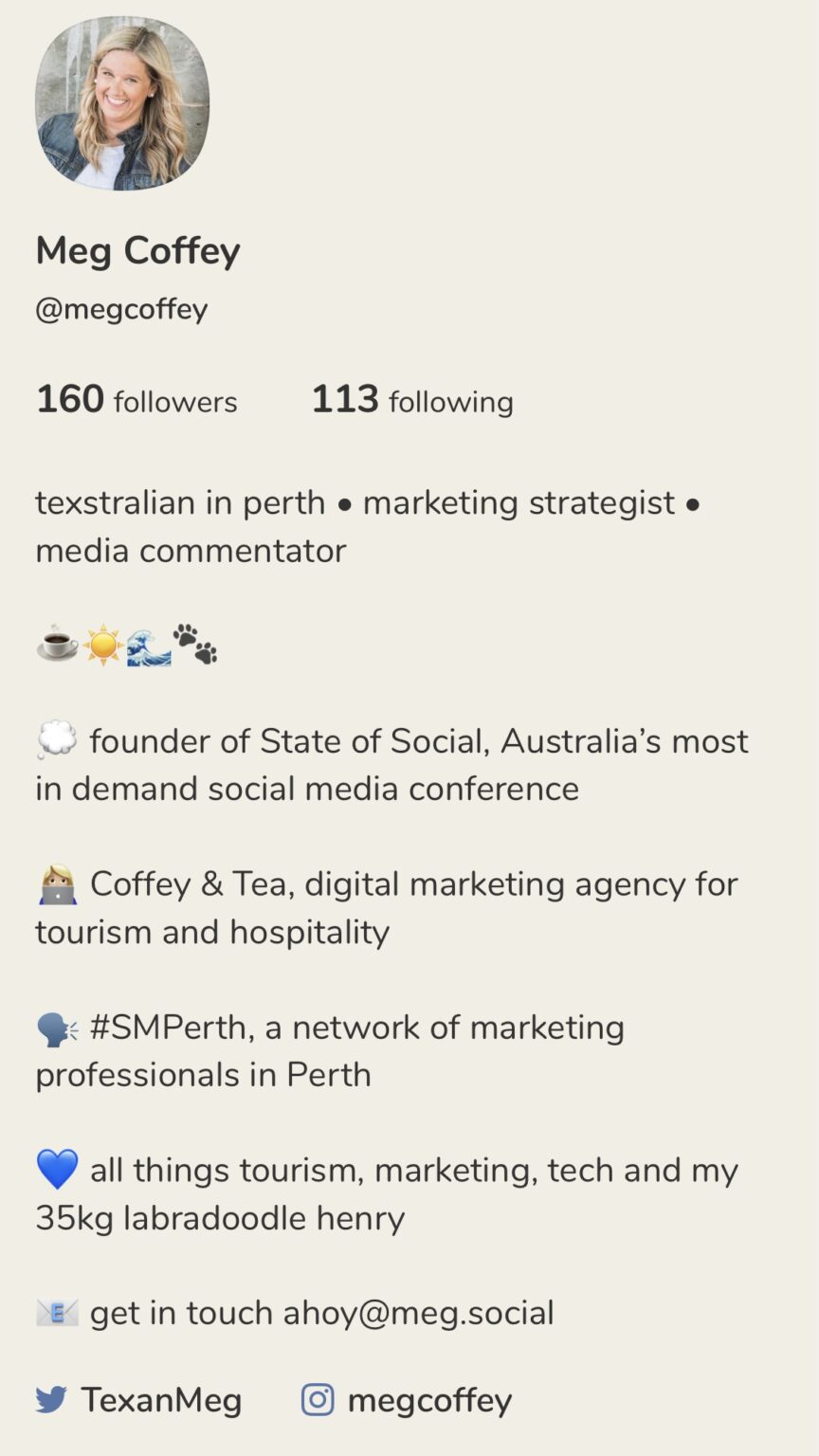Open TexanMeg Twitter link
Screen dimensions: 819x1456
[x=138, y=1400]
